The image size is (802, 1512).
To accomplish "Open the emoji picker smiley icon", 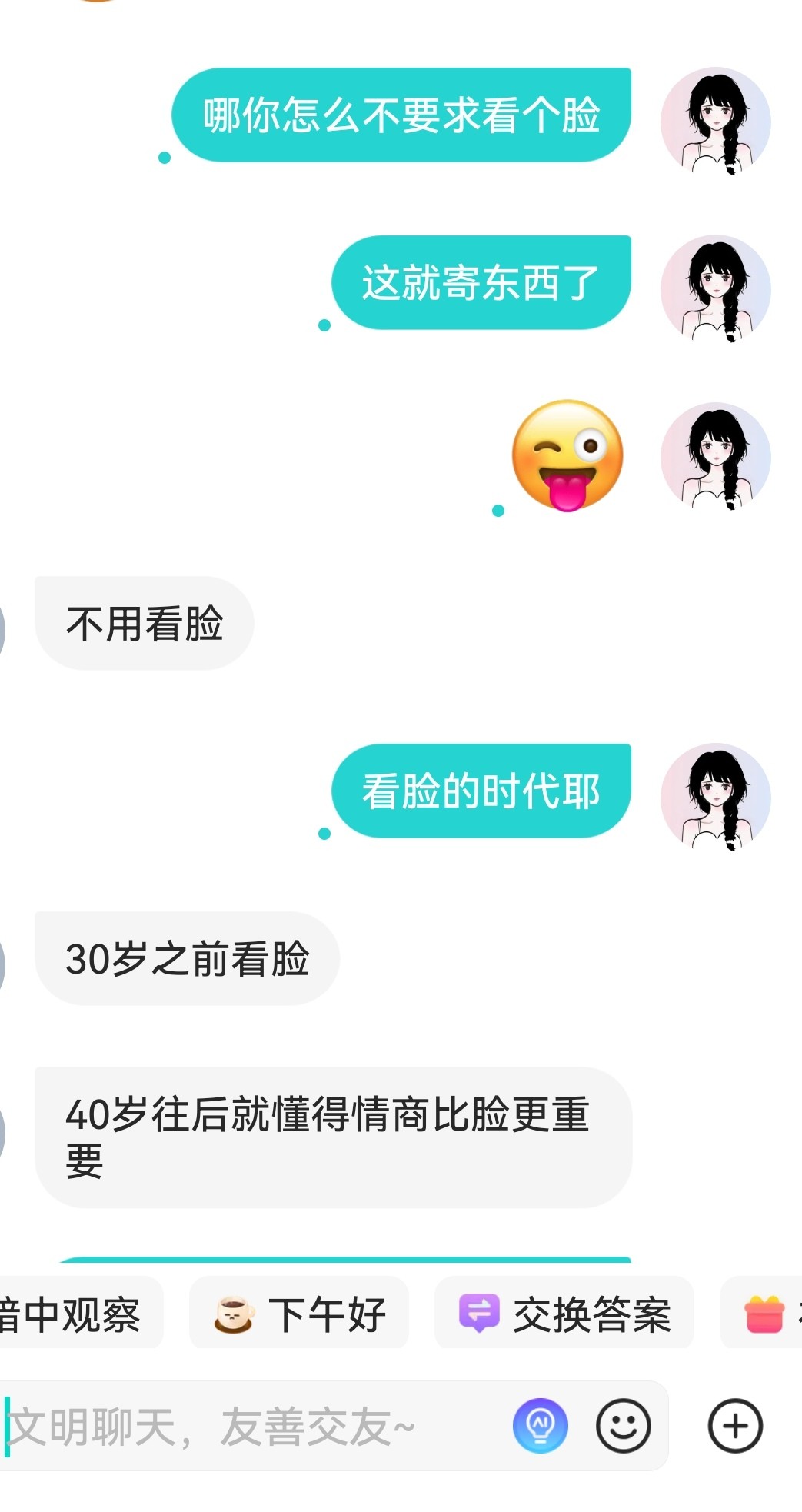I will point(623,1426).
